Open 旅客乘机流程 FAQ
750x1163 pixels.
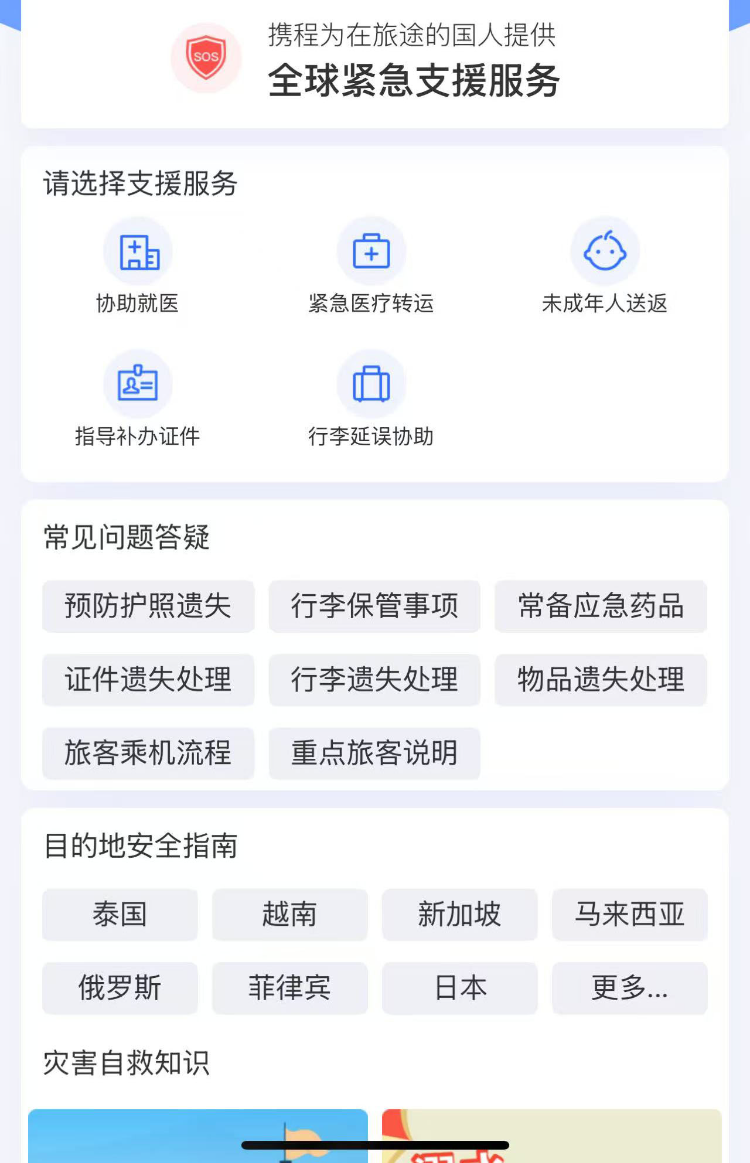click(x=148, y=753)
